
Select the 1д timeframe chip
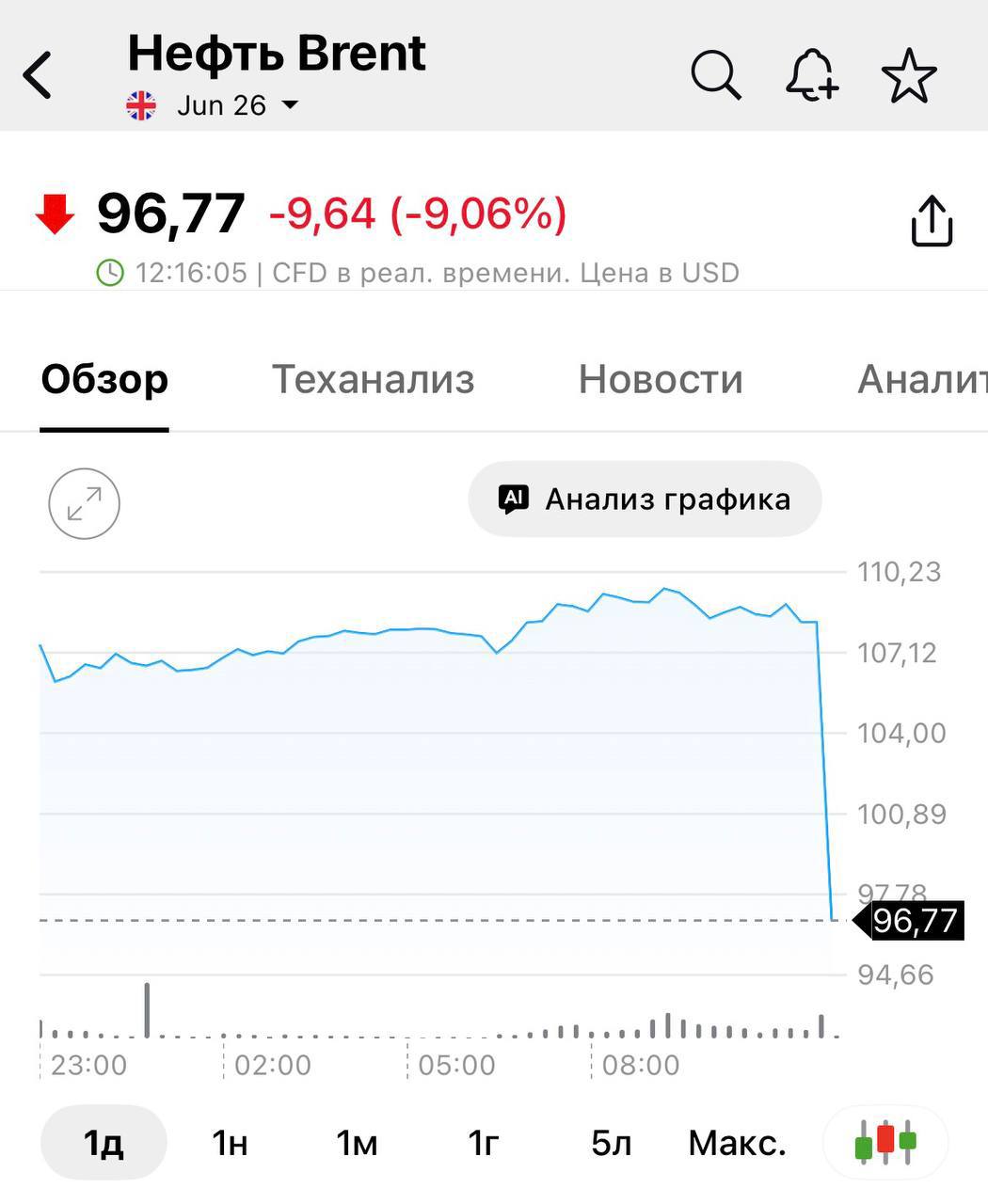(104, 1142)
